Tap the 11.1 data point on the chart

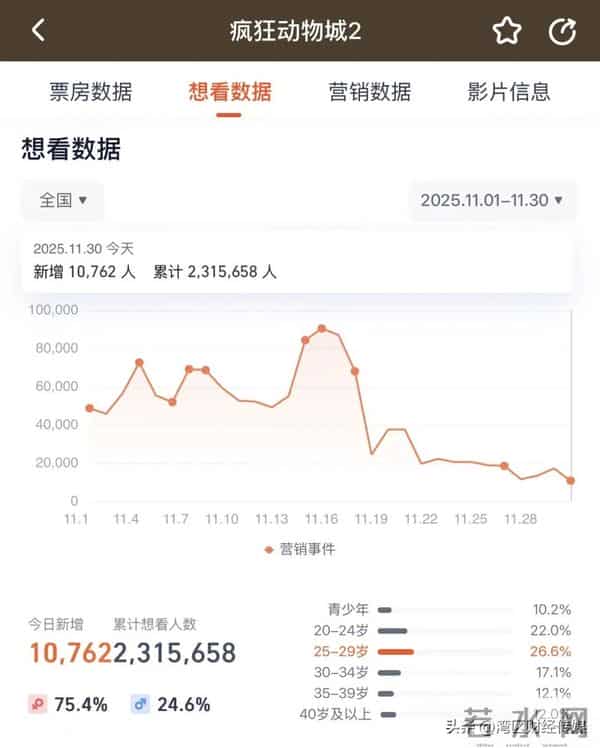tap(89, 408)
